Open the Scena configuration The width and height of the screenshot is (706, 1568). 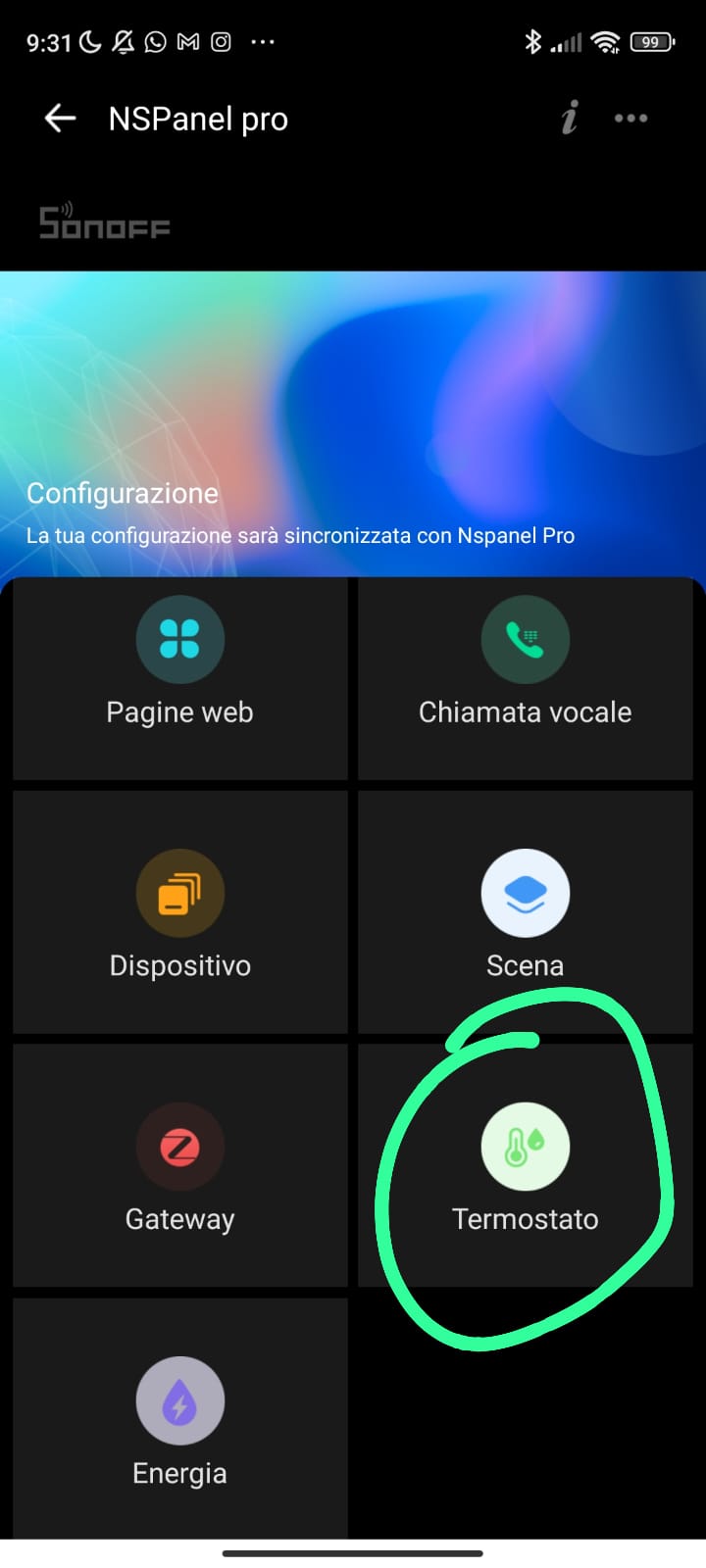pos(526,911)
